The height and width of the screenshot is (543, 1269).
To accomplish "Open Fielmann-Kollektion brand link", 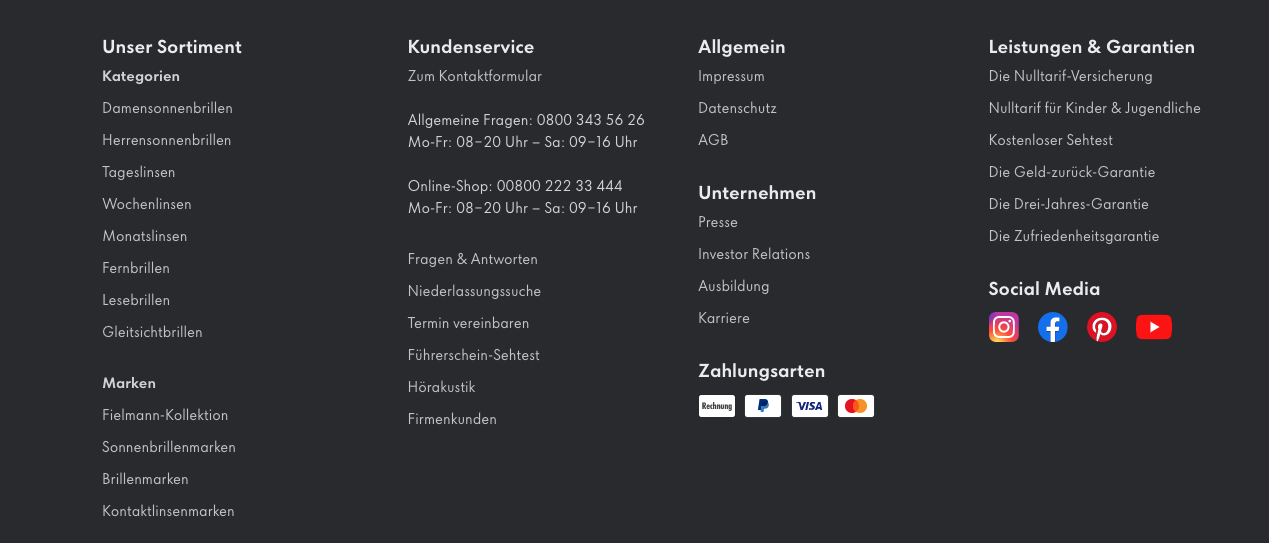I will click(165, 415).
